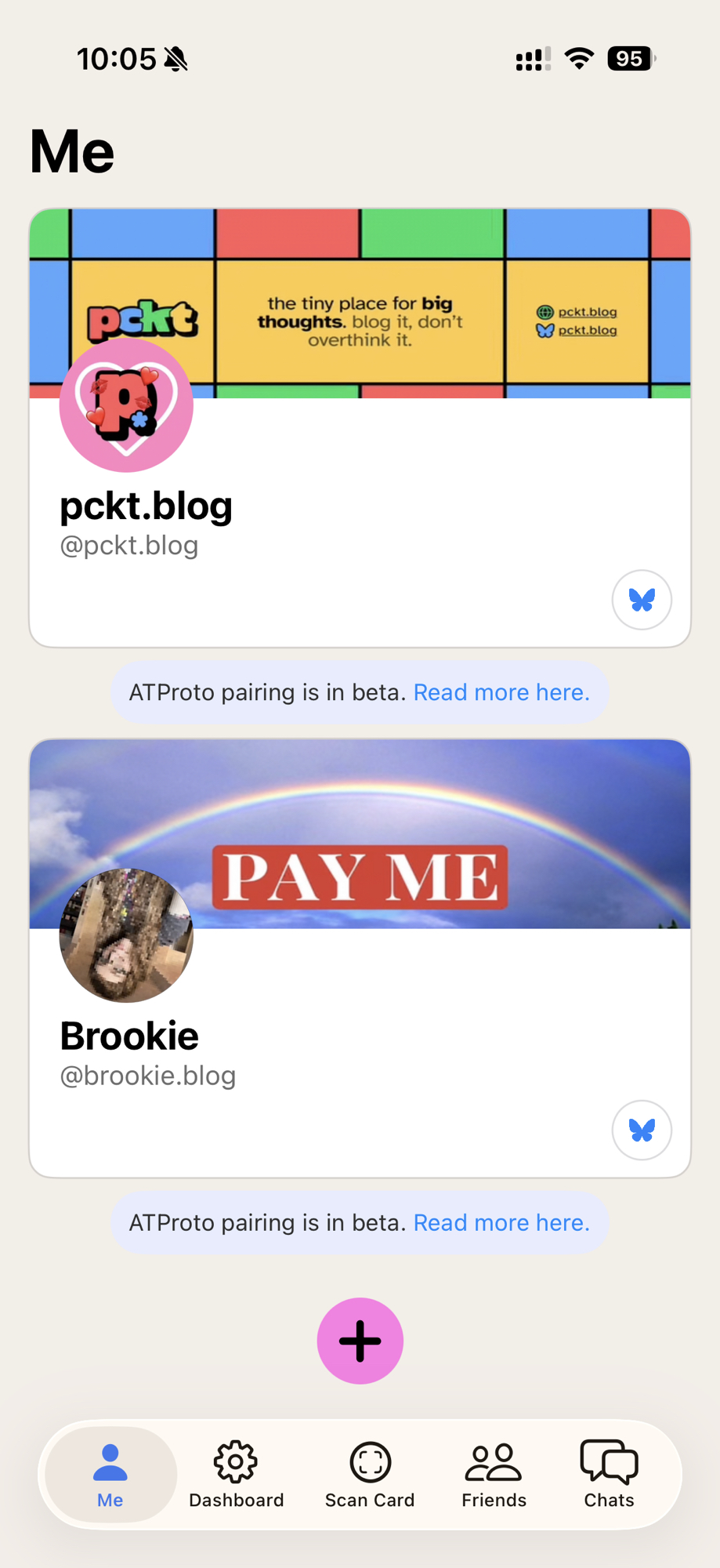The image size is (720, 1568).
Task: Open the Scan Card tab
Action: tap(370, 1475)
